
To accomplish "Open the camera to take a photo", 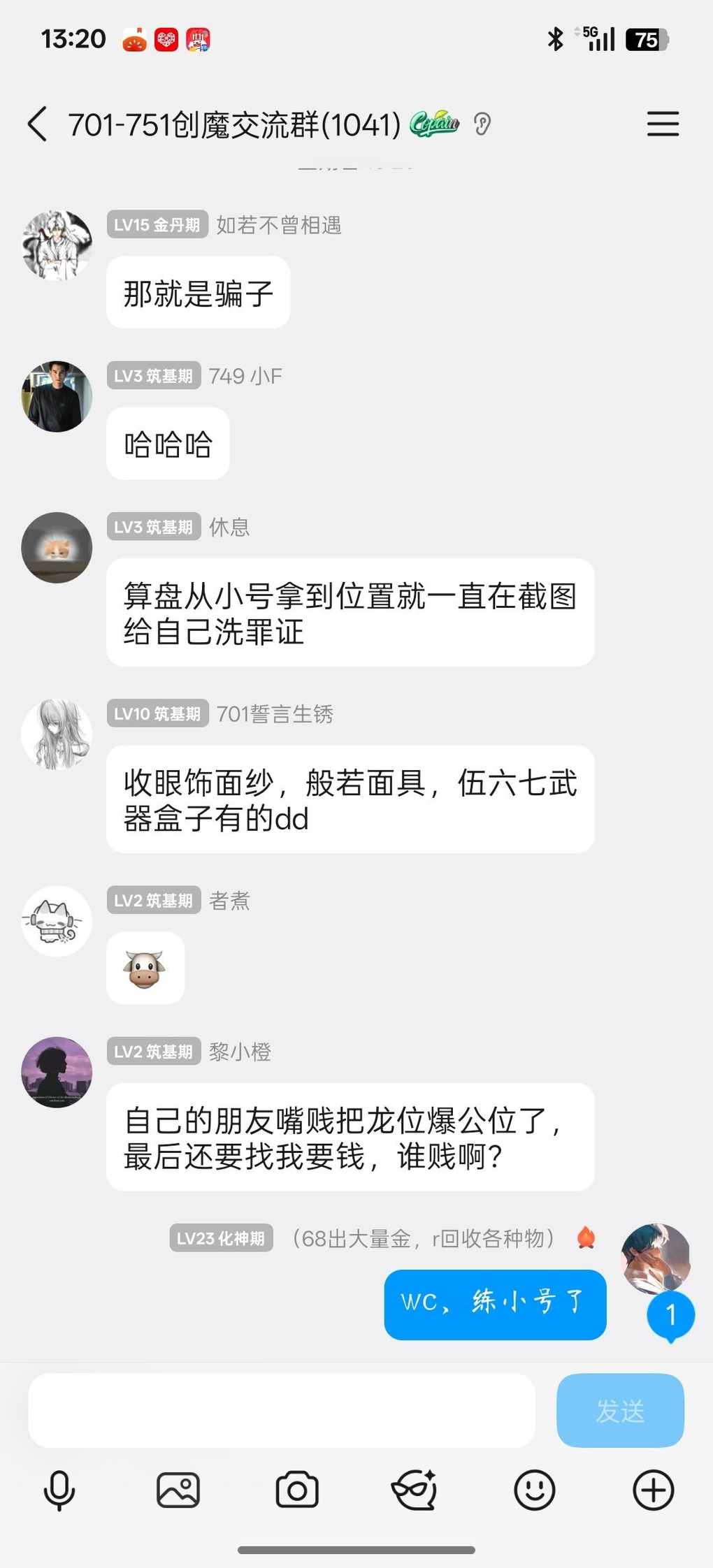I will 297,1490.
